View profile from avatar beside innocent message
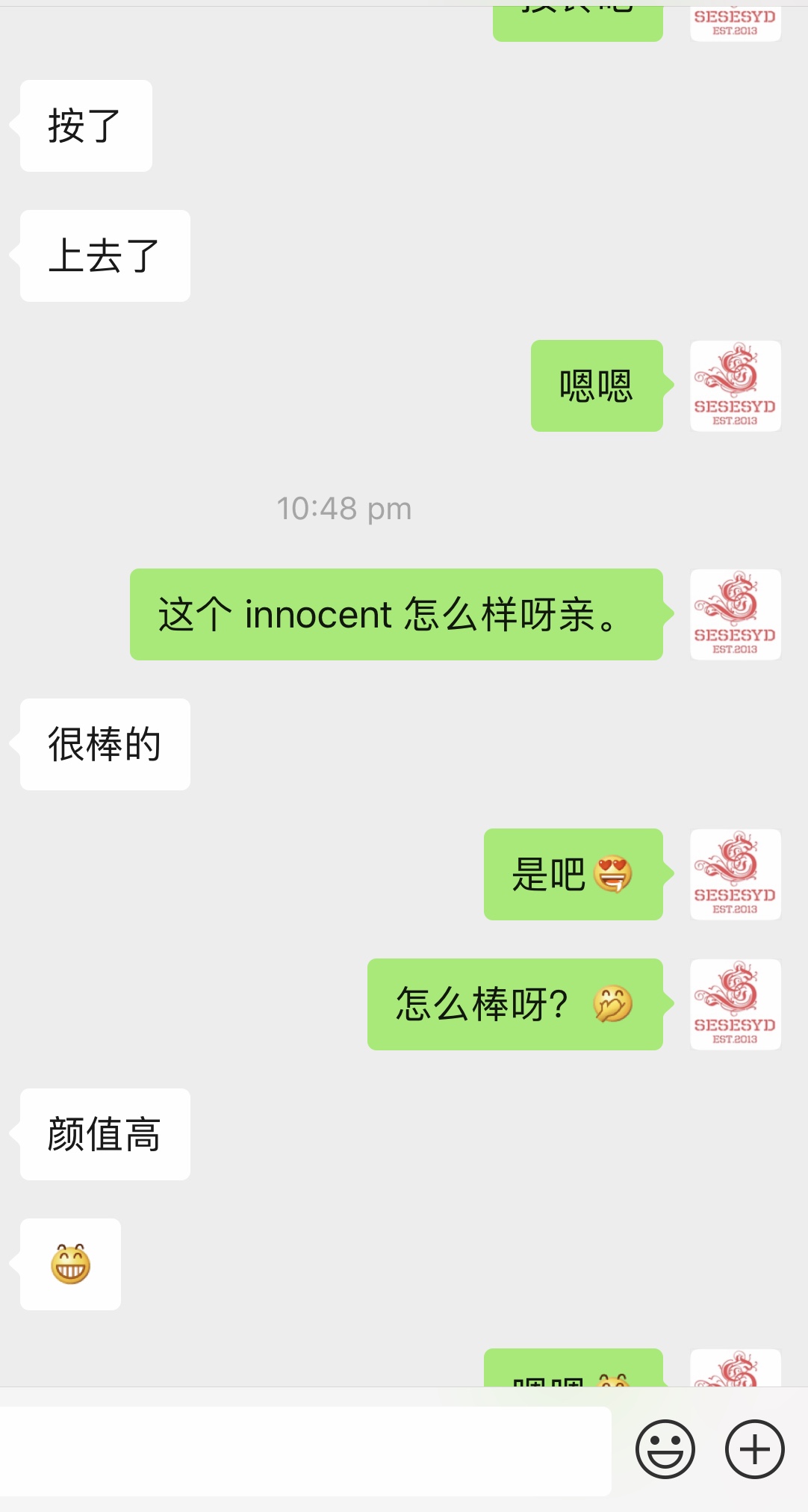Image resolution: width=808 pixels, height=1512 pixels. pyautogui.click(x=735, y=614)
